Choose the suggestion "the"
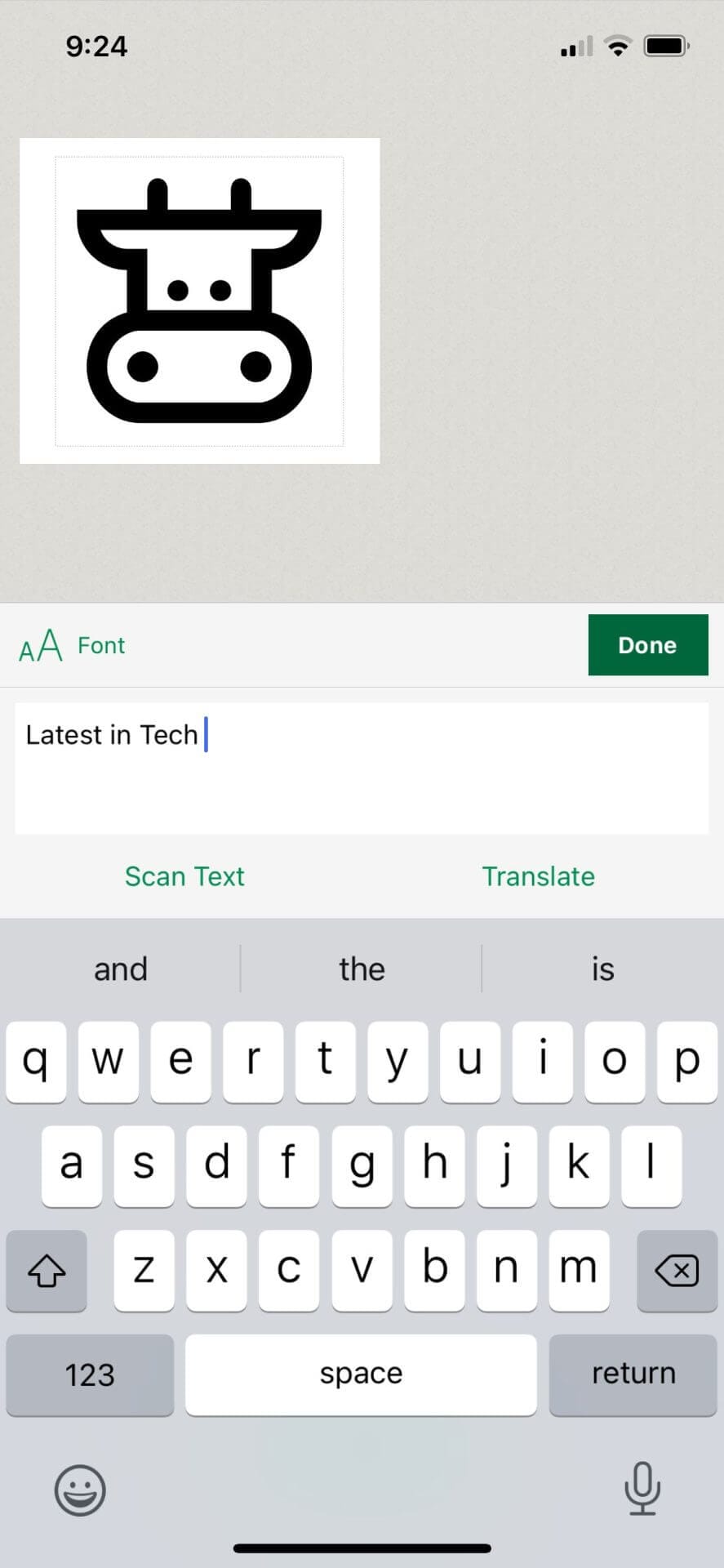Screen dimensions: 724x1568 362,969
